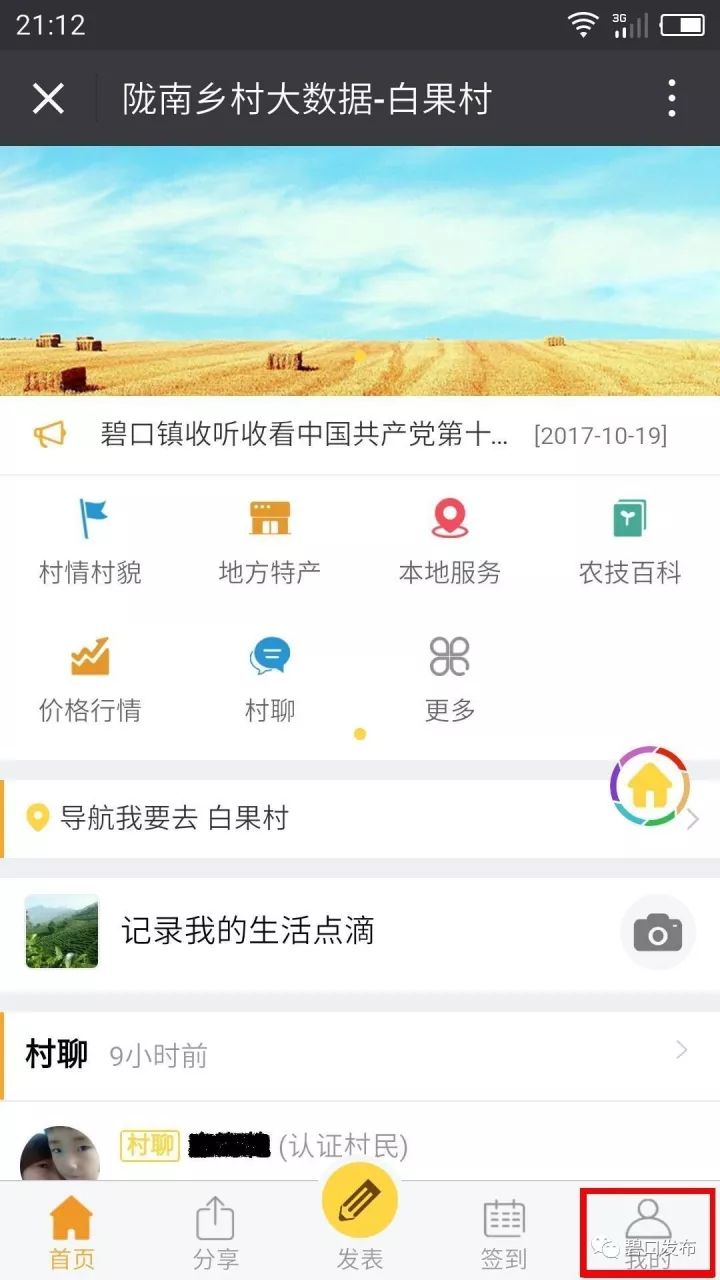Tap the megaphone announcement icon
720x1280 pixels.
point(52,434)
